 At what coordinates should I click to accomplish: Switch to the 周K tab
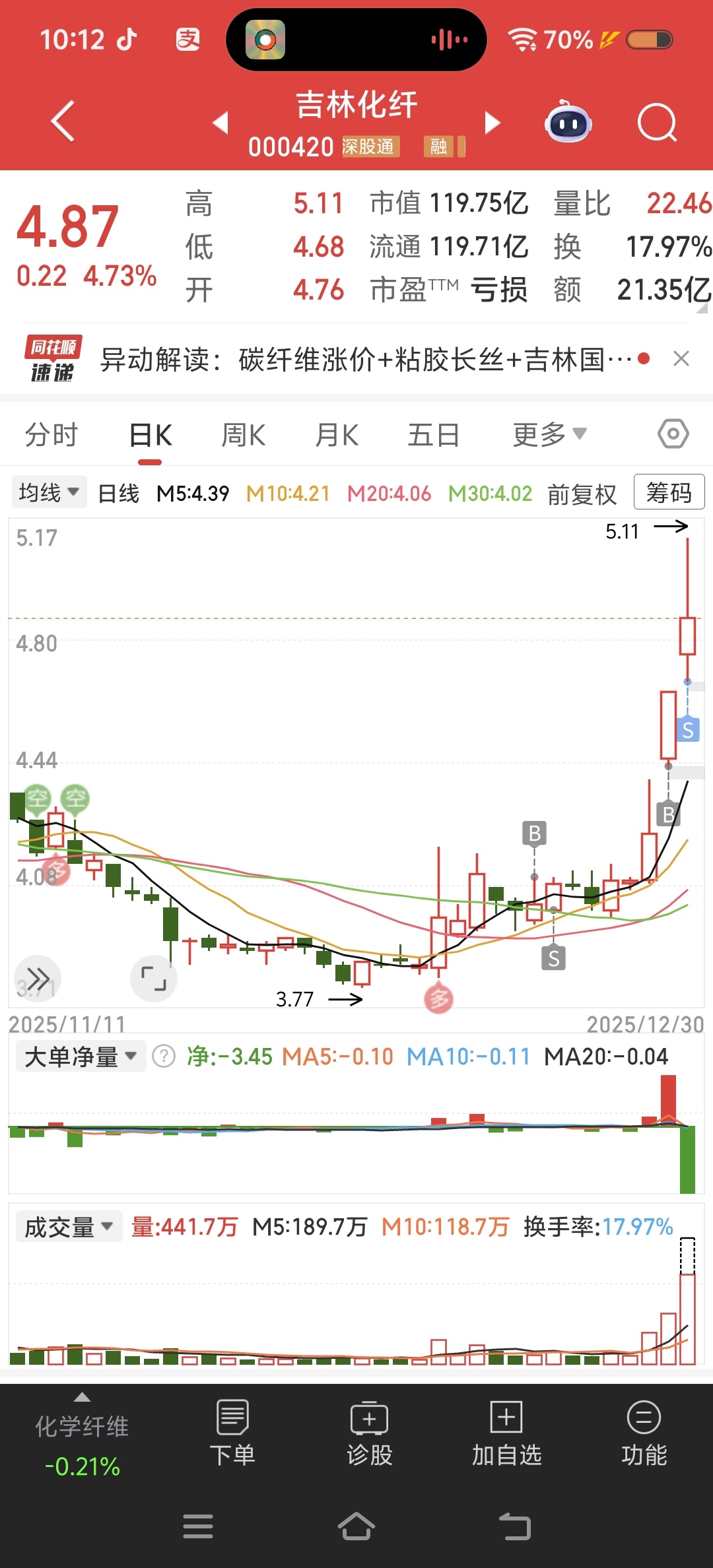tap(243, 435)
